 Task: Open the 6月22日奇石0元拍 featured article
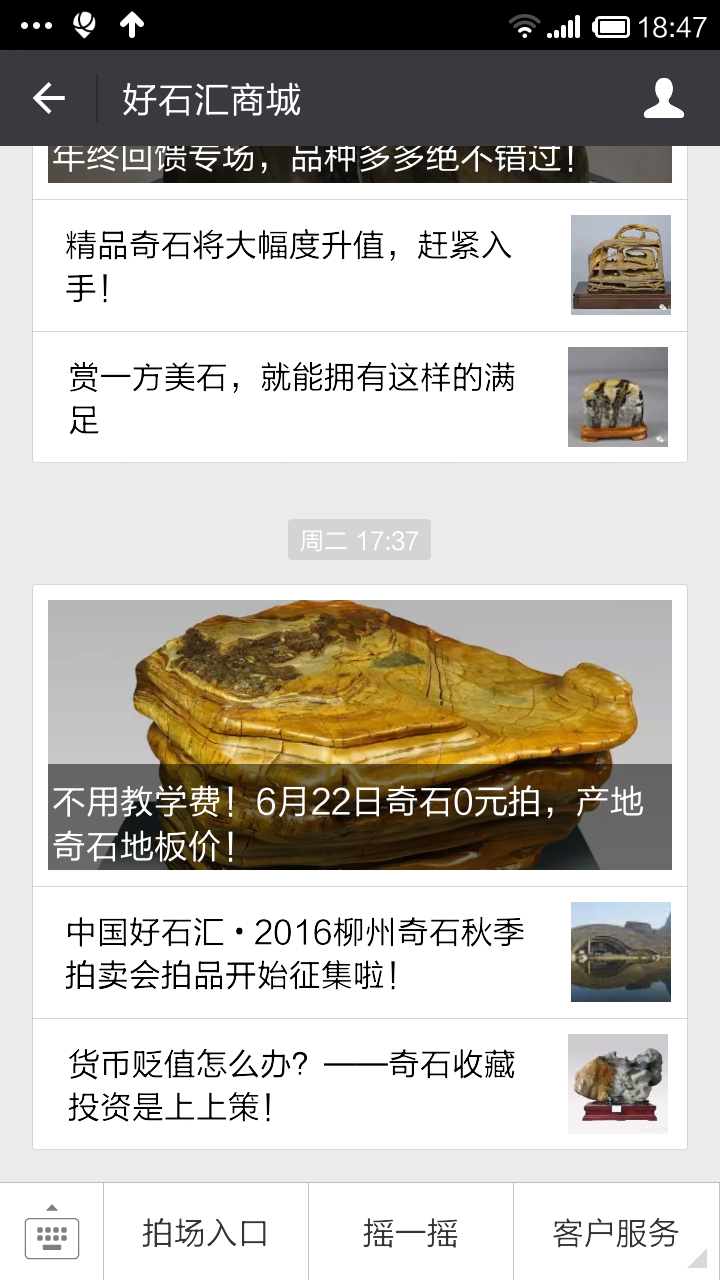pyautogui.click(x=360, y=735)
